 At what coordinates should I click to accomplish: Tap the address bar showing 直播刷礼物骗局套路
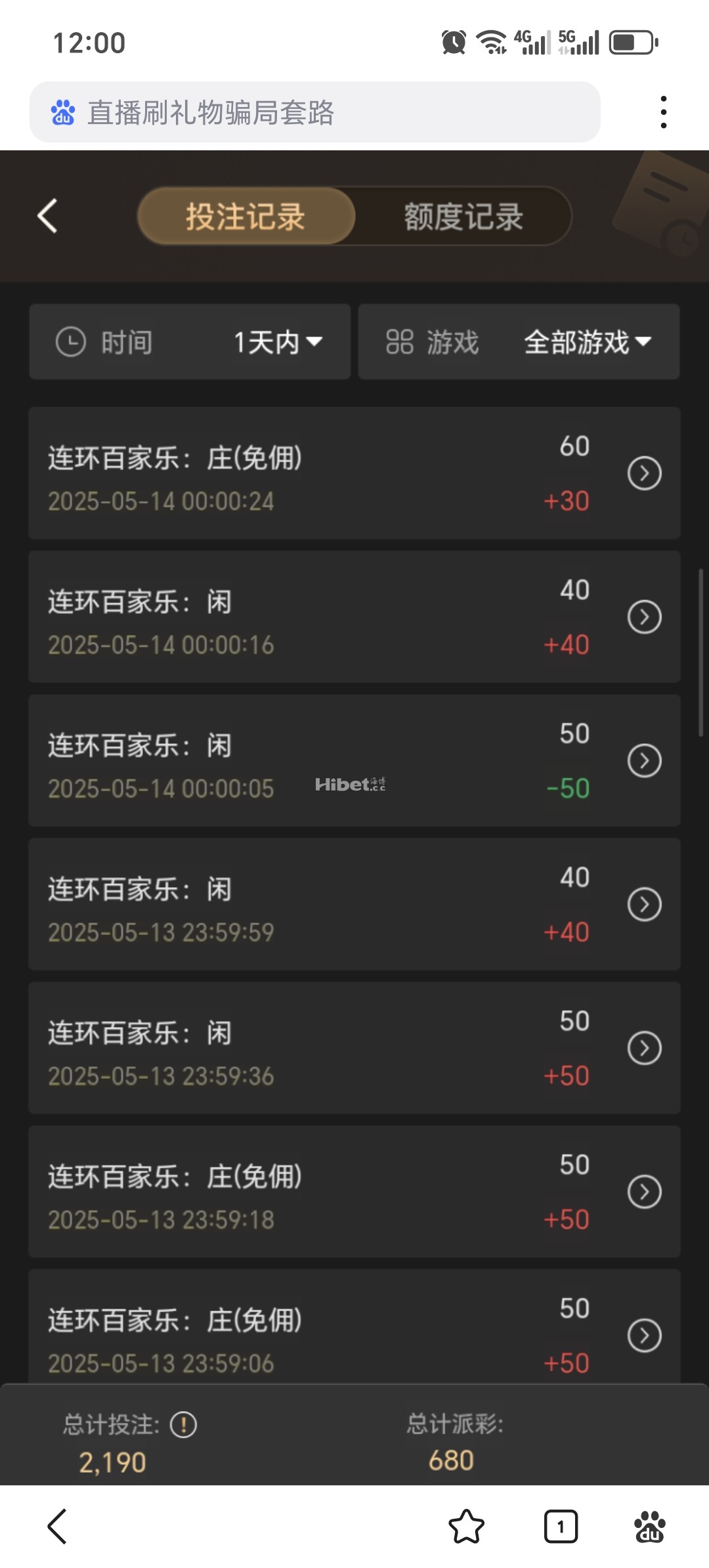[315, 112]
